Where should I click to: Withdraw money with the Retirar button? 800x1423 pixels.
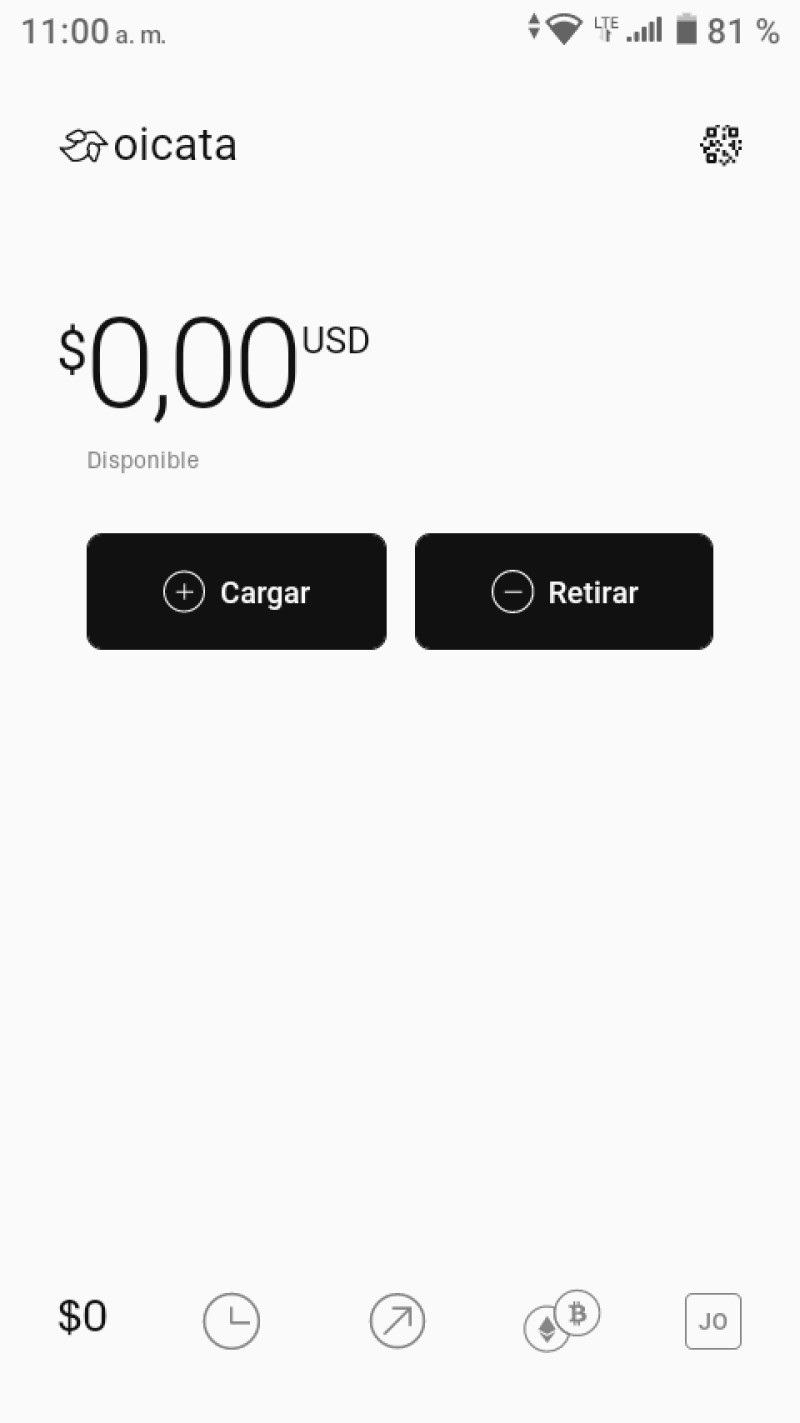click(564, 591)
